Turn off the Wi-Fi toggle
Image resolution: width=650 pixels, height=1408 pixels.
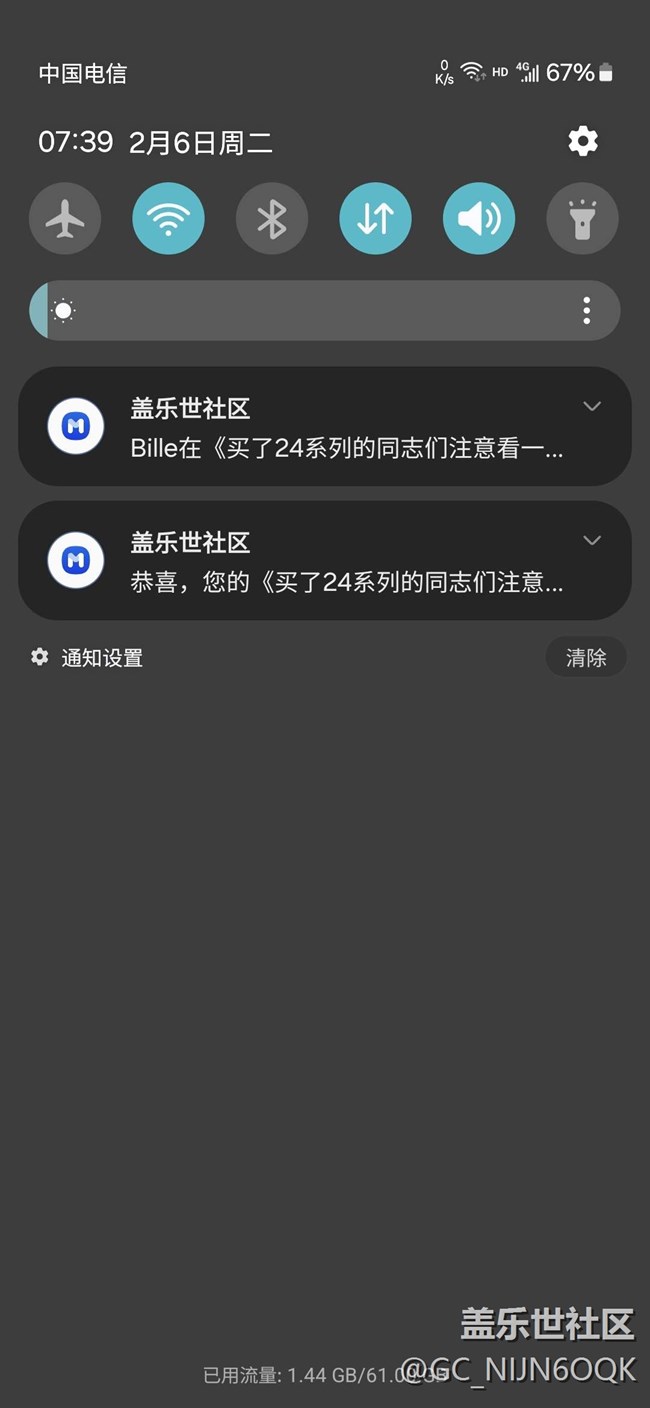pos(169,218)
